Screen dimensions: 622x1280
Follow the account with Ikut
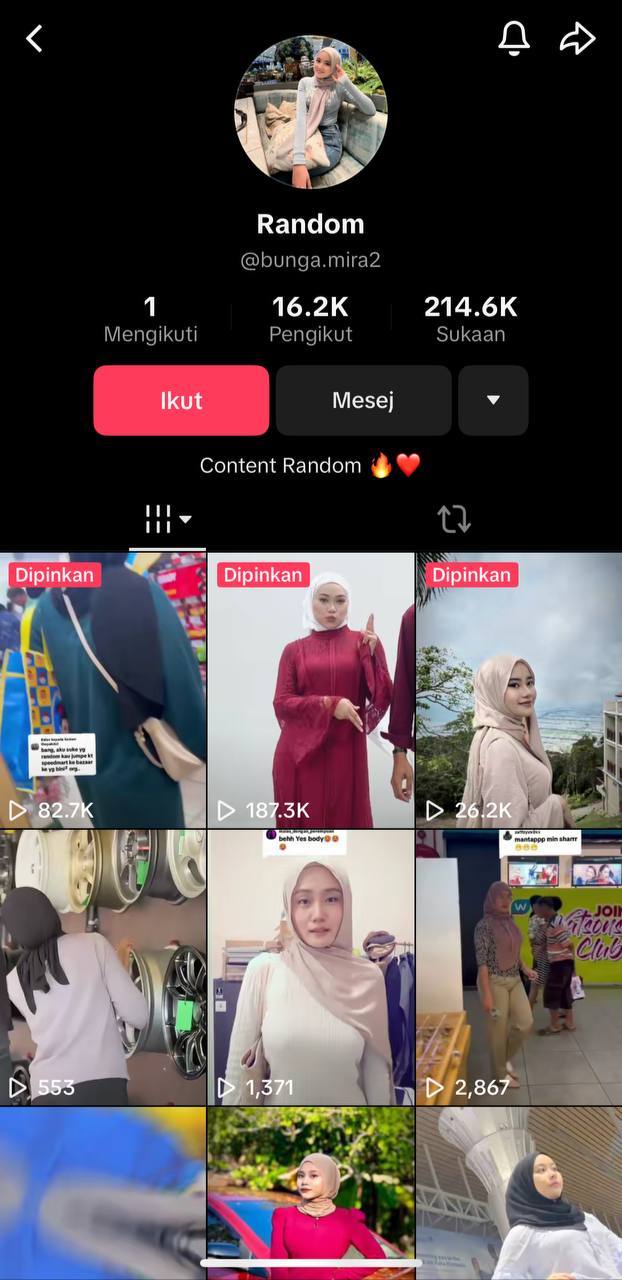point(181,400)
